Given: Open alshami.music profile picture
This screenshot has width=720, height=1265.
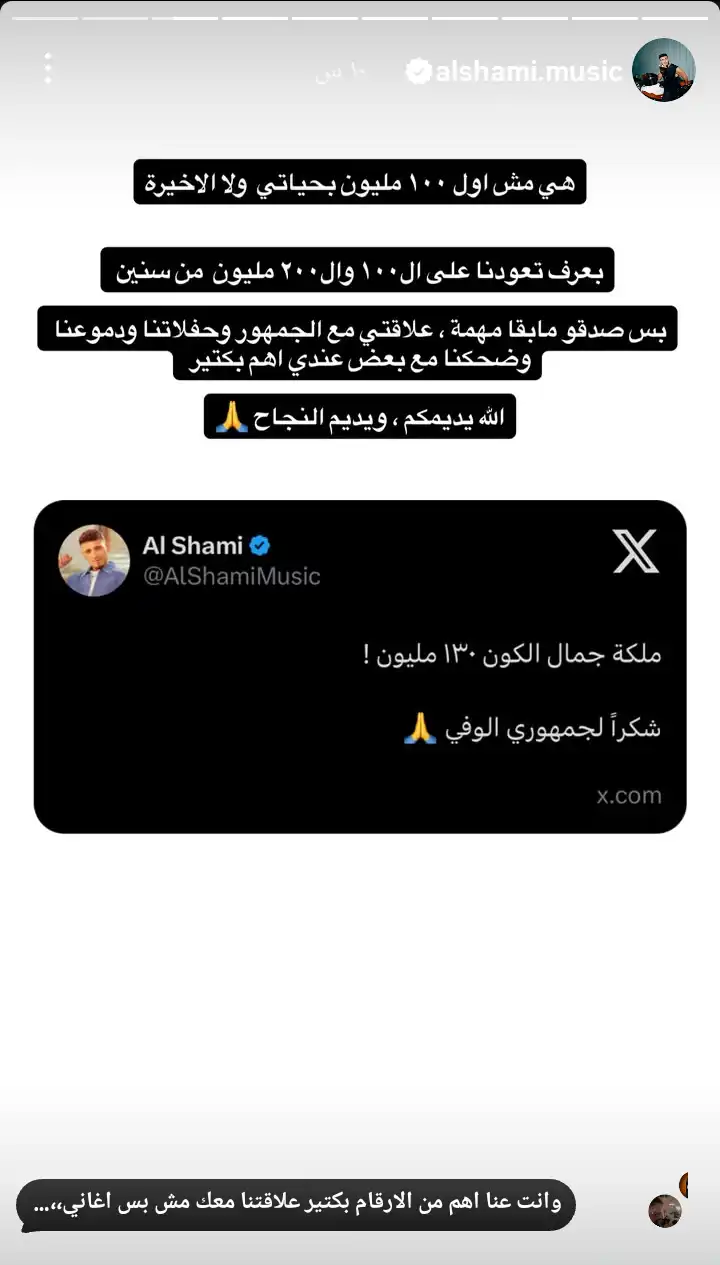Looking at the screenshot, I should 663,70.
